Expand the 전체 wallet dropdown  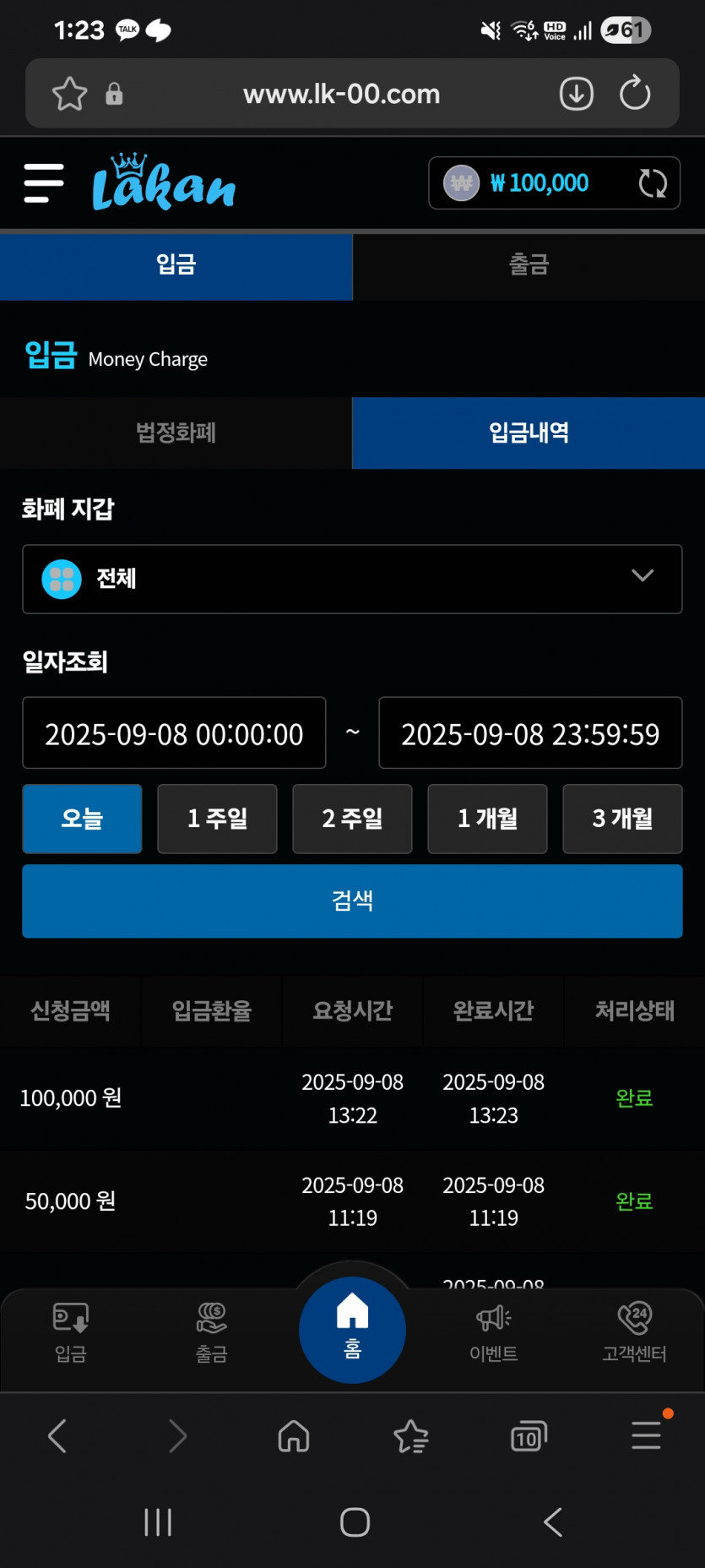point(352,579)
